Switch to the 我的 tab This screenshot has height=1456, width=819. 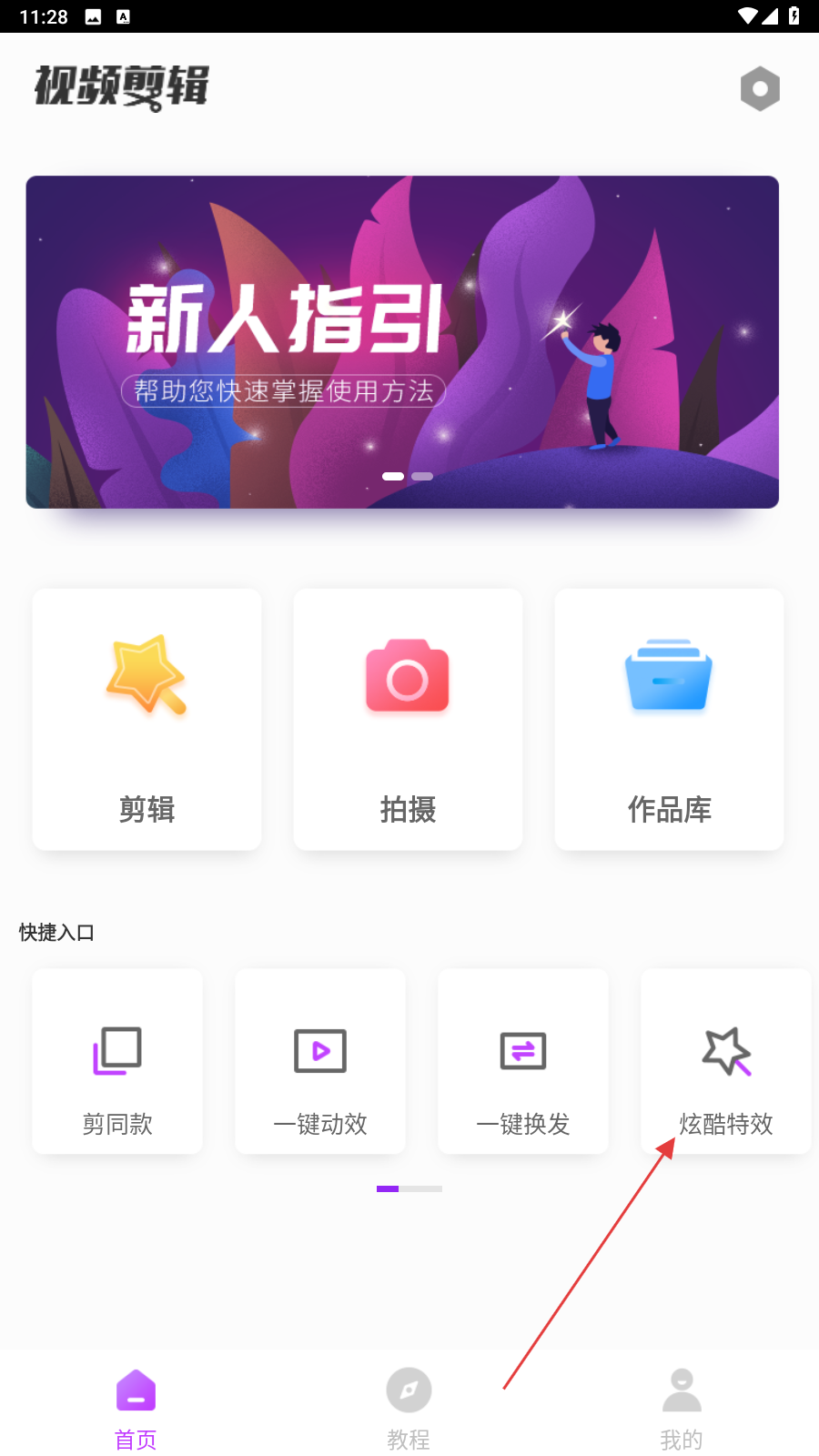click(682, 1408)
